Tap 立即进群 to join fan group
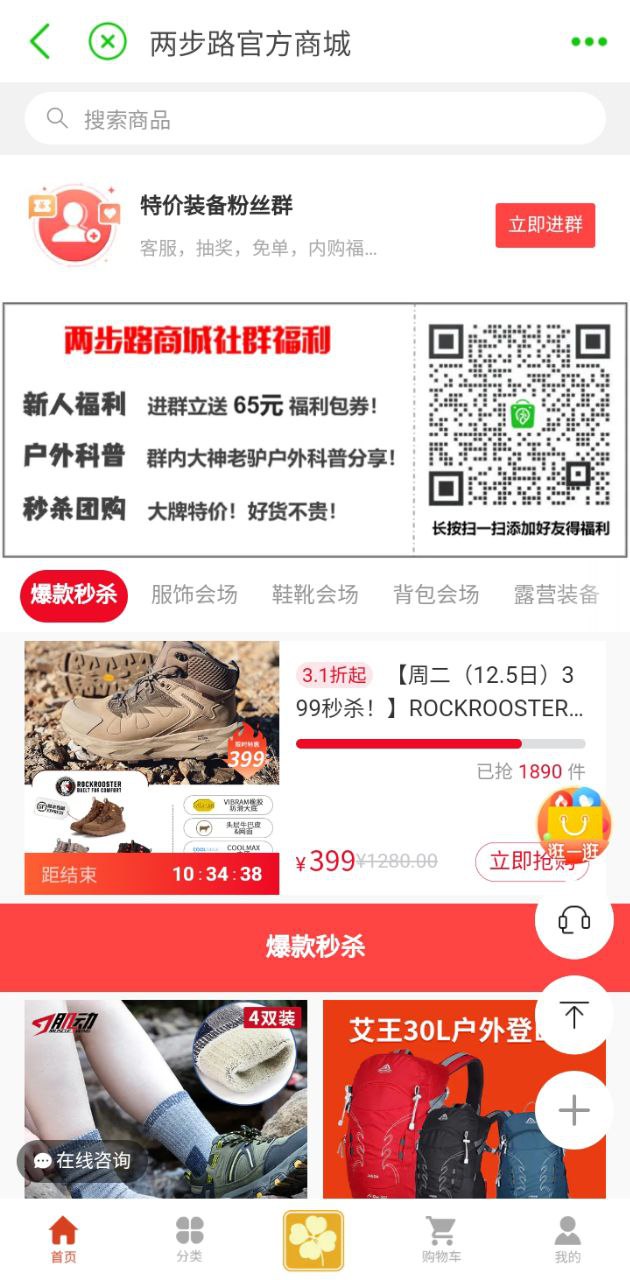 tap(545, 225)
